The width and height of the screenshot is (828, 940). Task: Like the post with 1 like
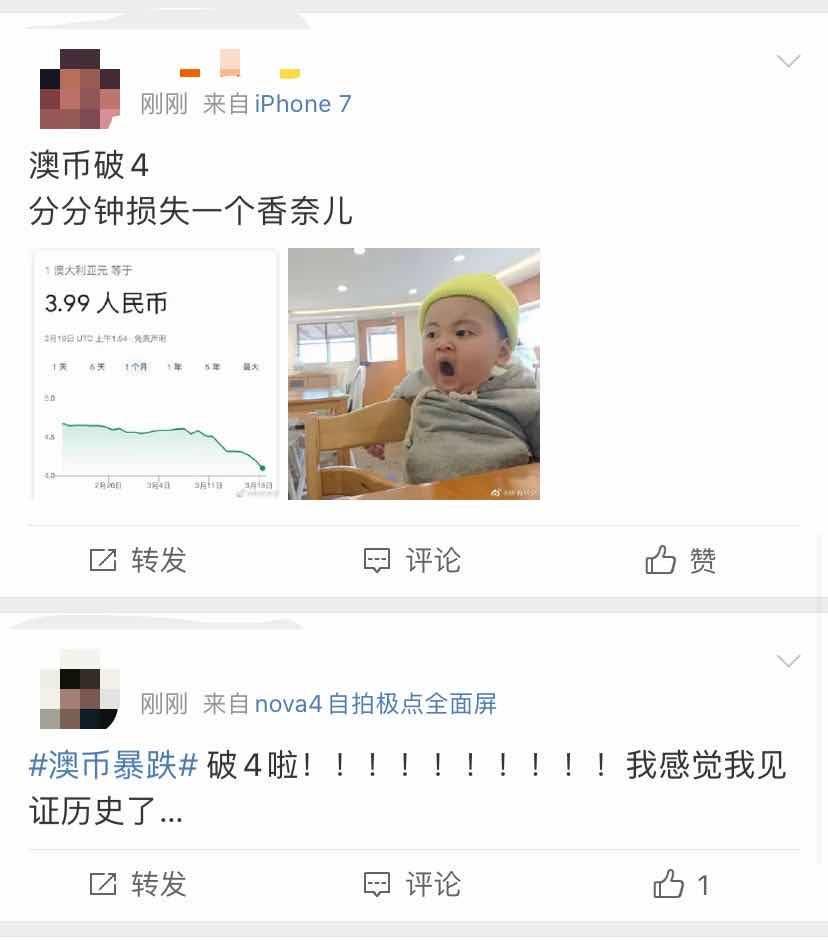click(x=680, y=884)
